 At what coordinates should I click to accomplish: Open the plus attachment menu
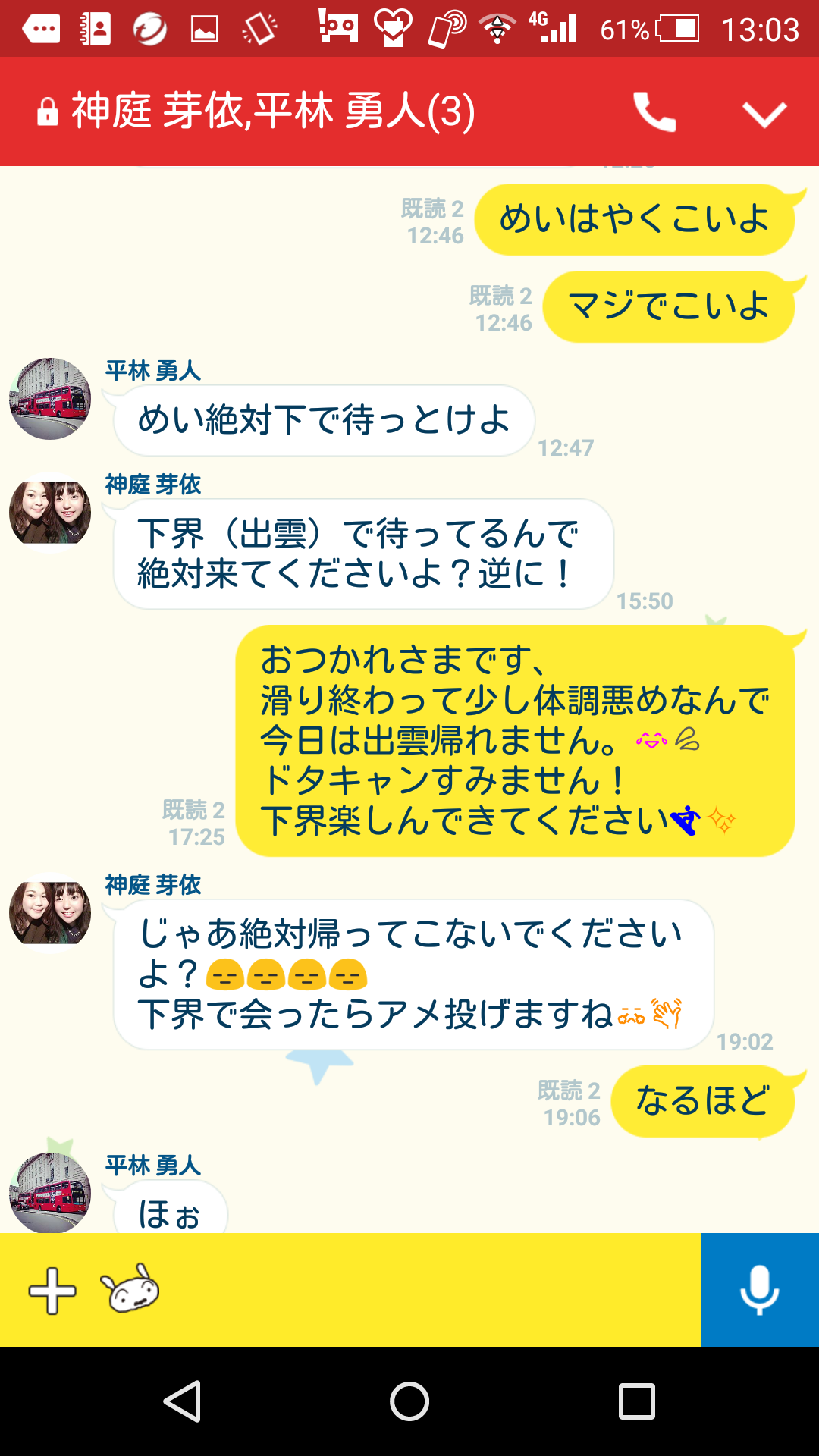(52, 1290)
